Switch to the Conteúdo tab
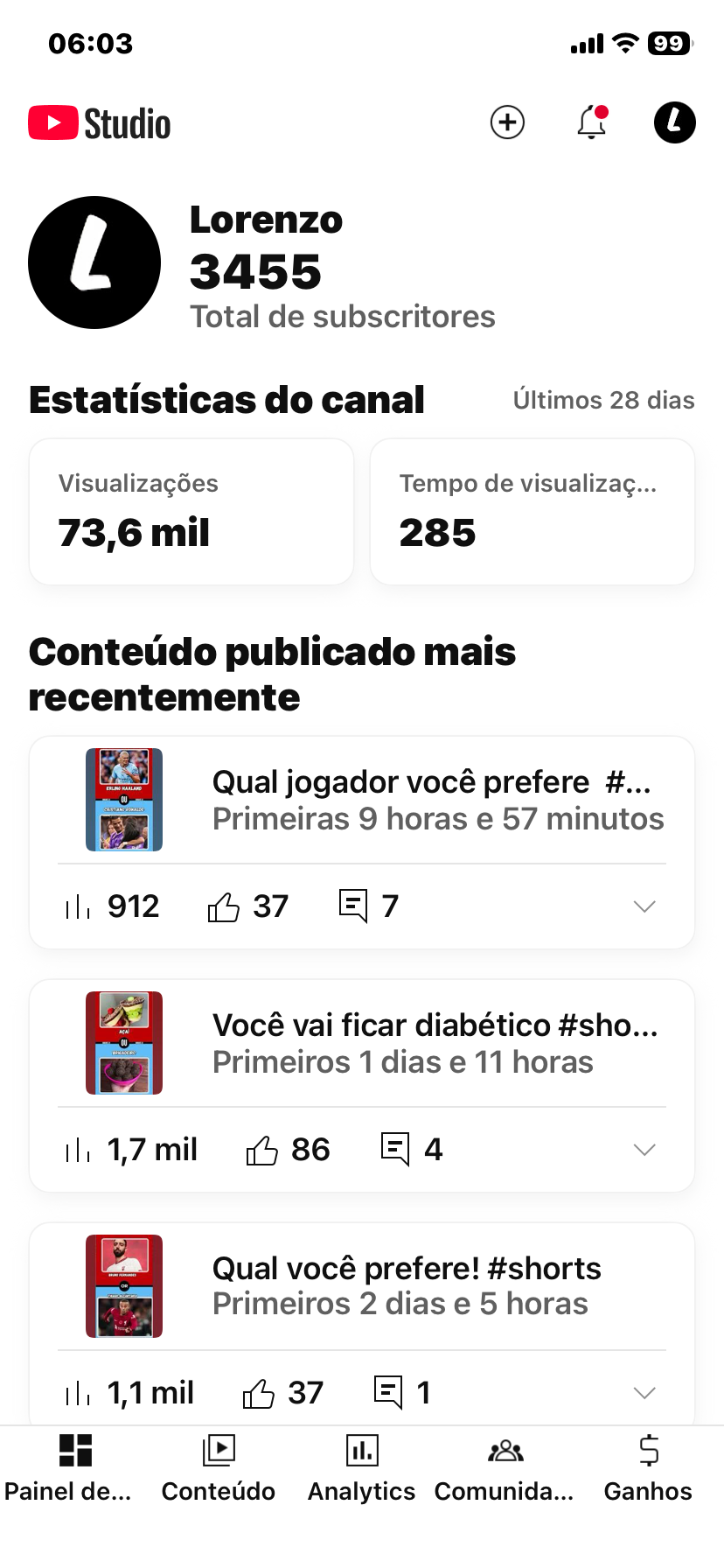The width and height of the screenshot is (724, 1568). coord(219,1468)
